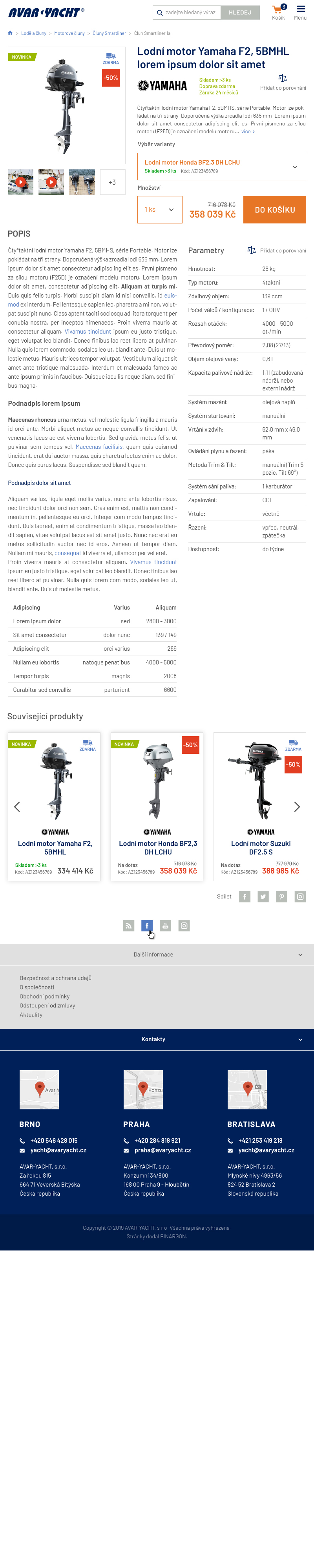Tap 'Přidat do porovnání' next to Parametry
The height and width of the screenshot is (1568, 314).
(277, 250)
